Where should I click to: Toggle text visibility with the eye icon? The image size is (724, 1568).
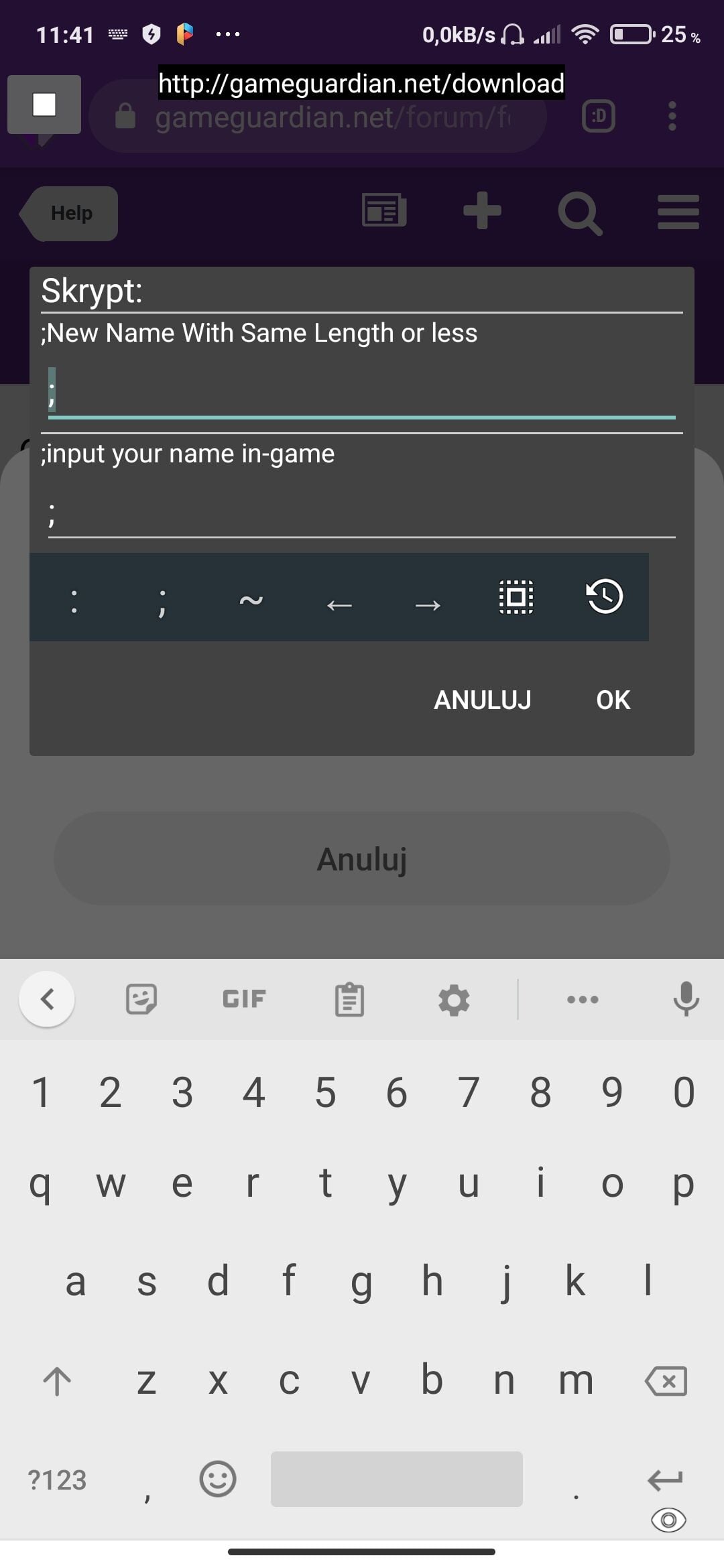670,1520
